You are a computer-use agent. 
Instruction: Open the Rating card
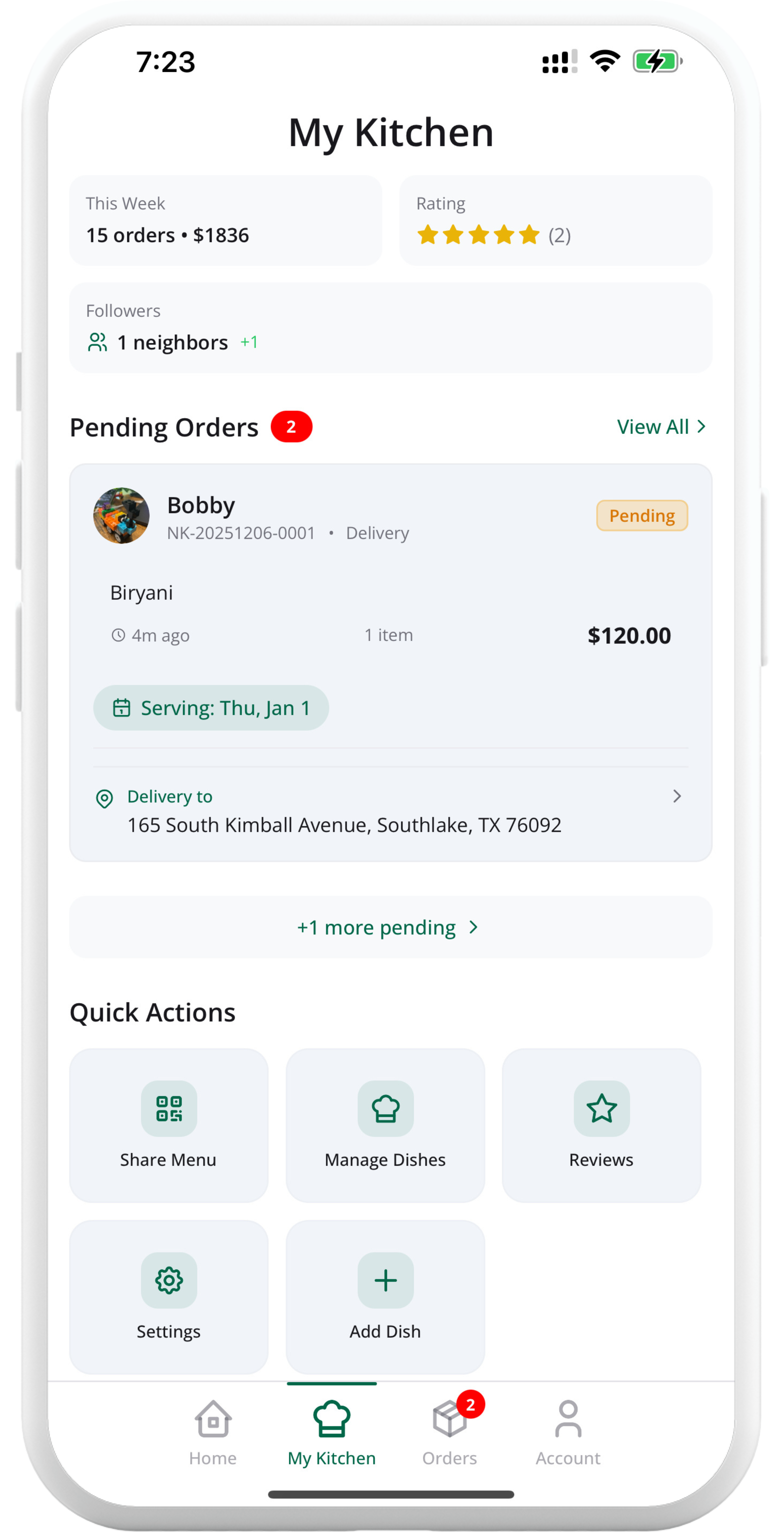pos(555,221)
